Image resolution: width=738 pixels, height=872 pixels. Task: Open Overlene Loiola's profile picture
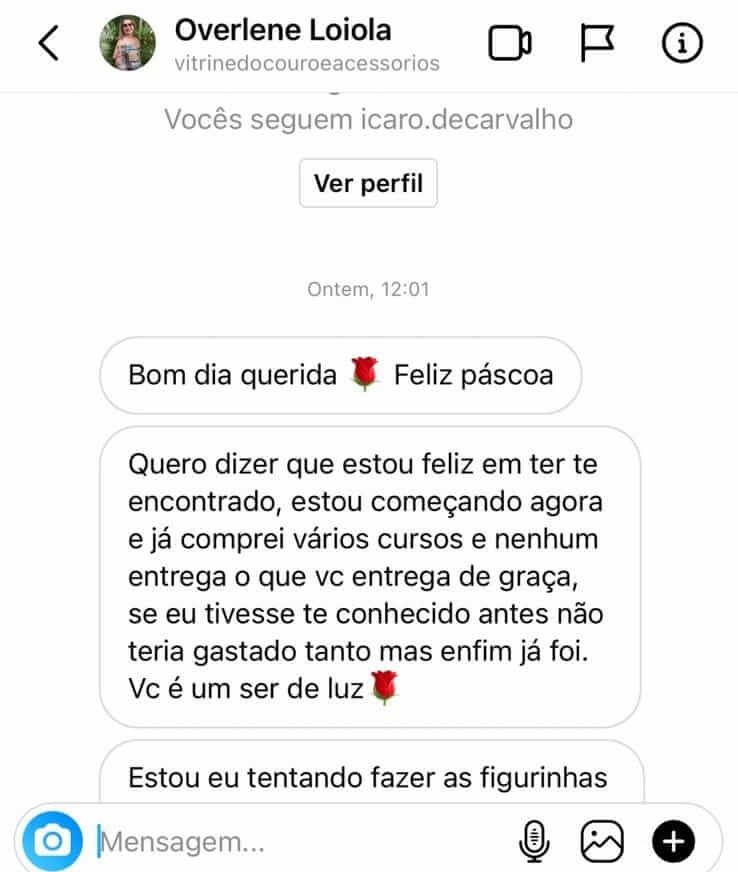point(128,44)
